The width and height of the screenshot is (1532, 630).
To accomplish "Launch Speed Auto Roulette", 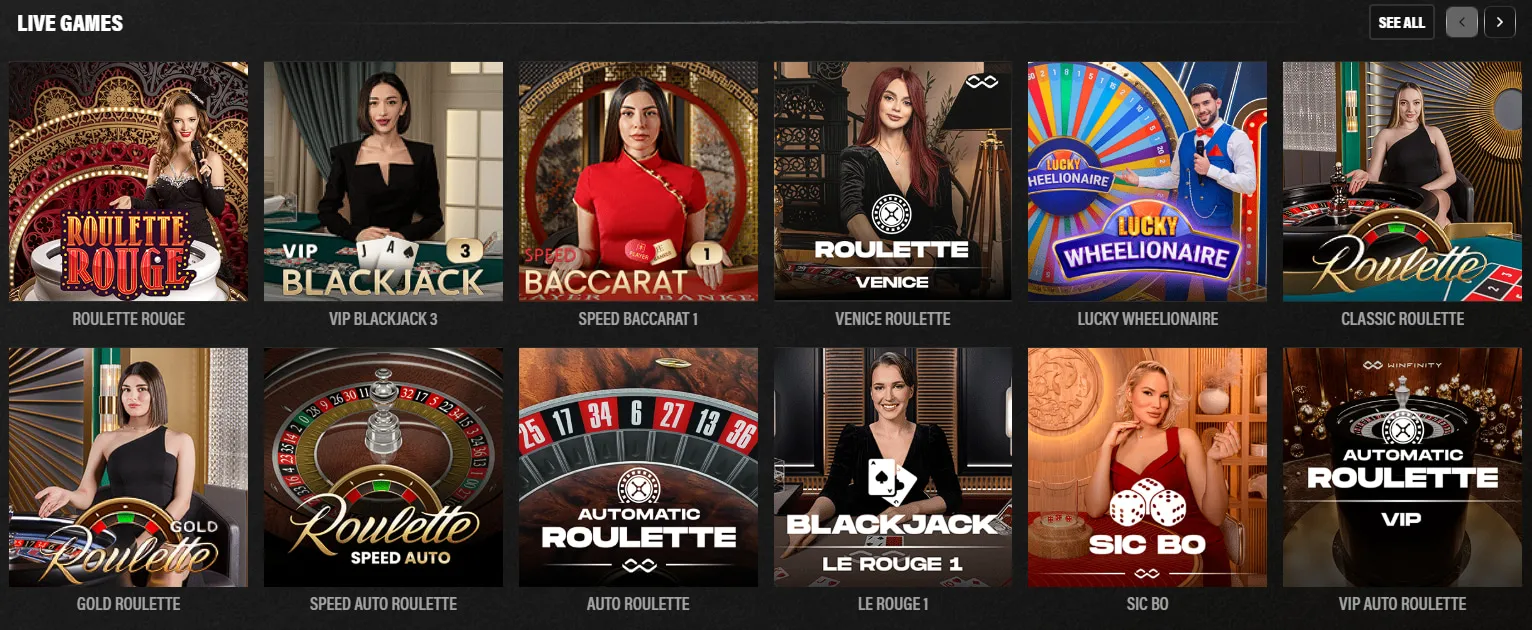I will [383, 467].
